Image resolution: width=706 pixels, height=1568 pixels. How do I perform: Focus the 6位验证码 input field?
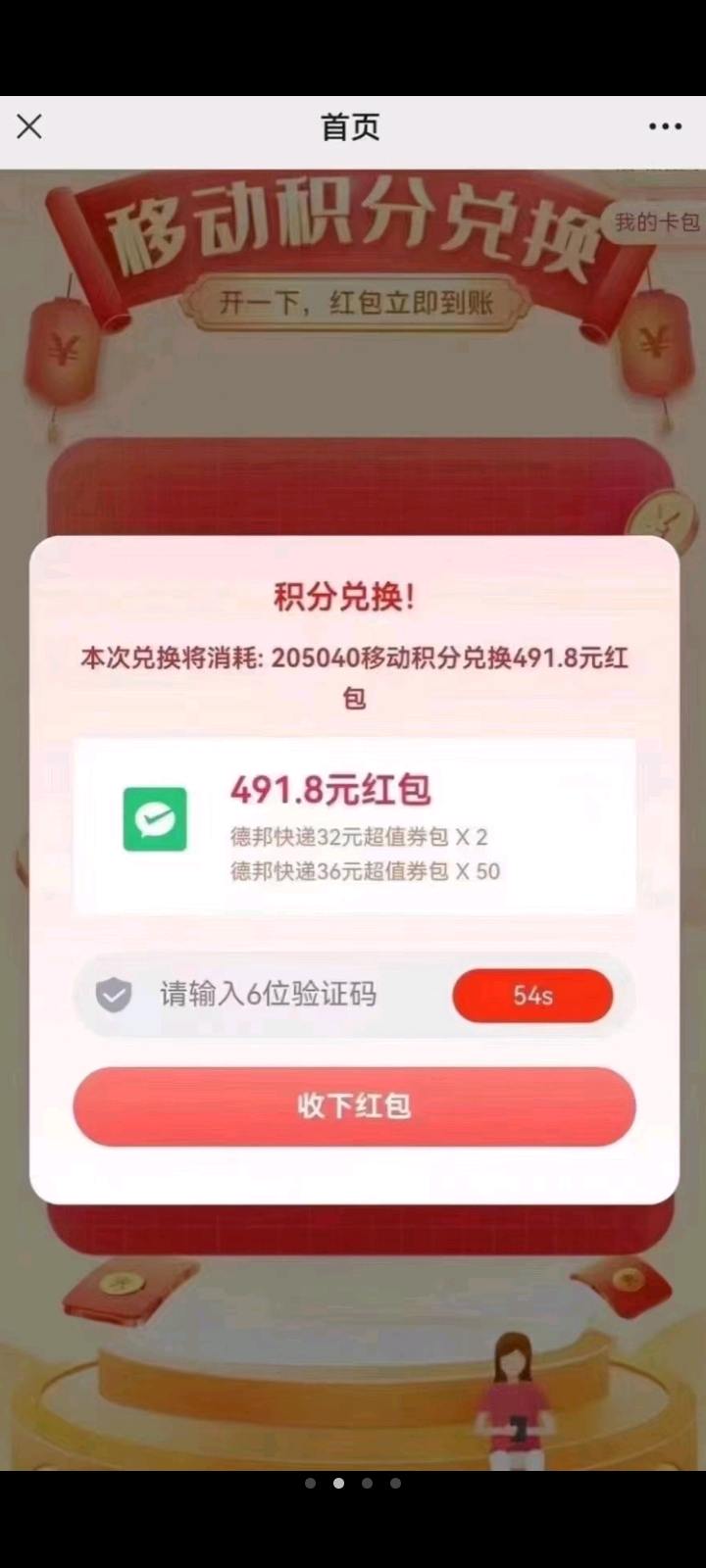pos(284,995)
